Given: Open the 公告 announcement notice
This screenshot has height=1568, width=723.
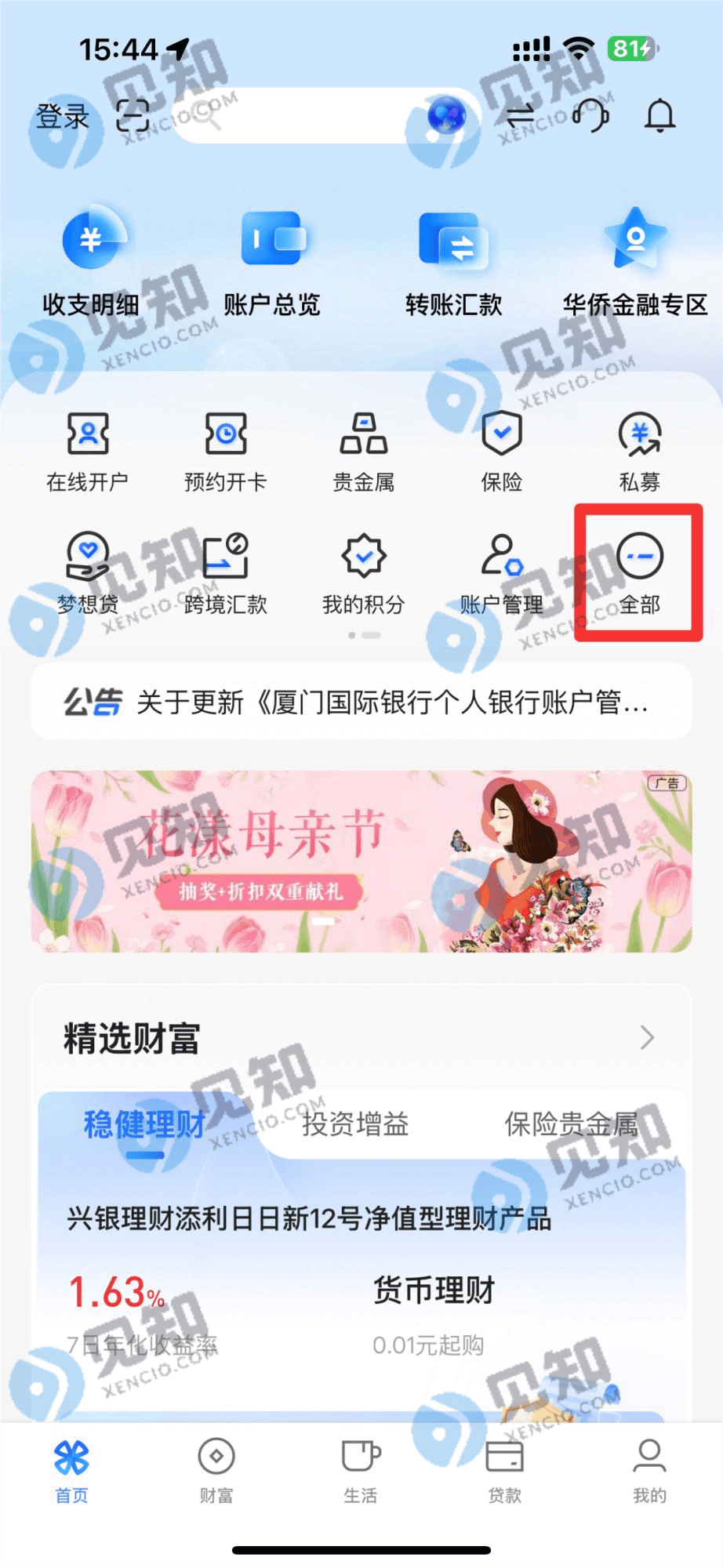Looking at the screenshot, I should (x=361, y=702).
